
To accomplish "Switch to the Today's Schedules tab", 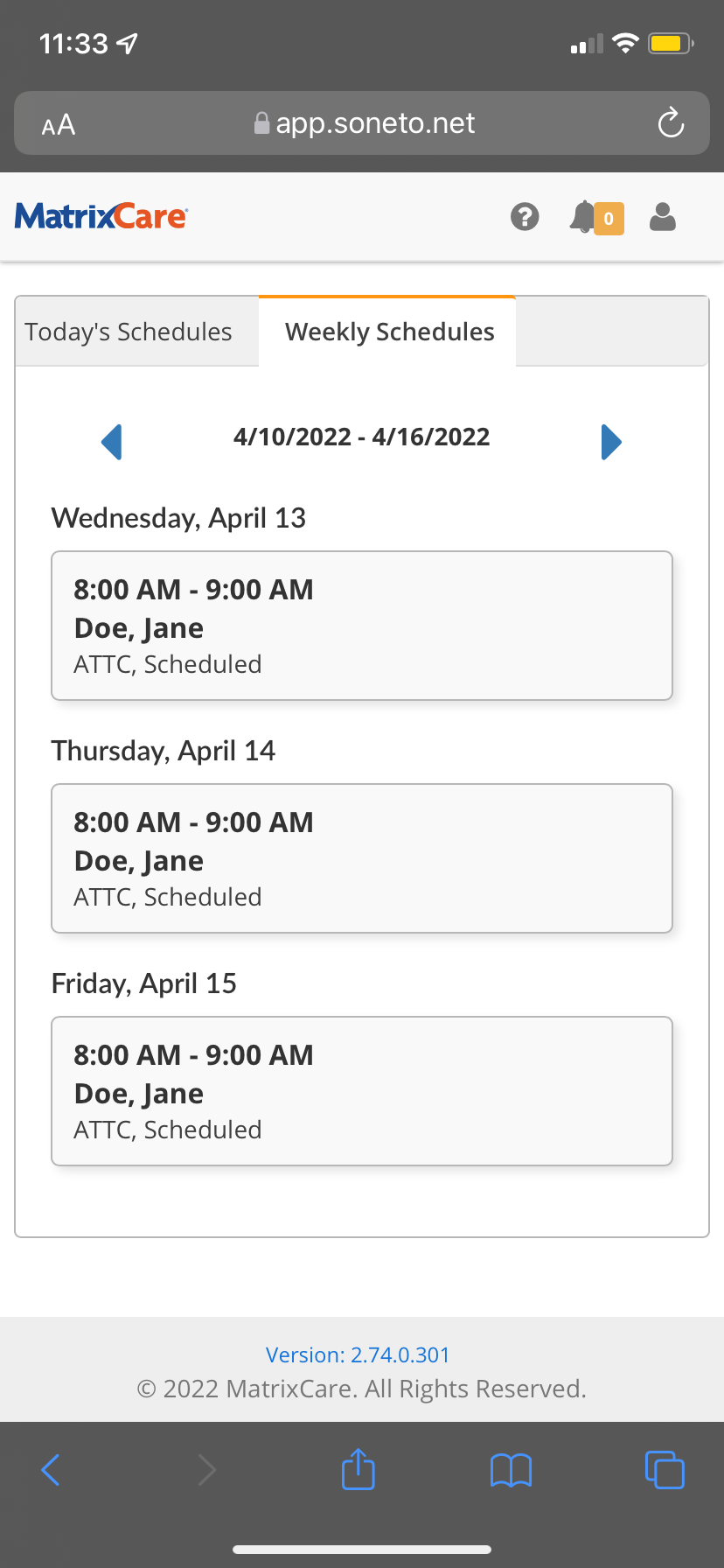I will [x=129, y=331].
